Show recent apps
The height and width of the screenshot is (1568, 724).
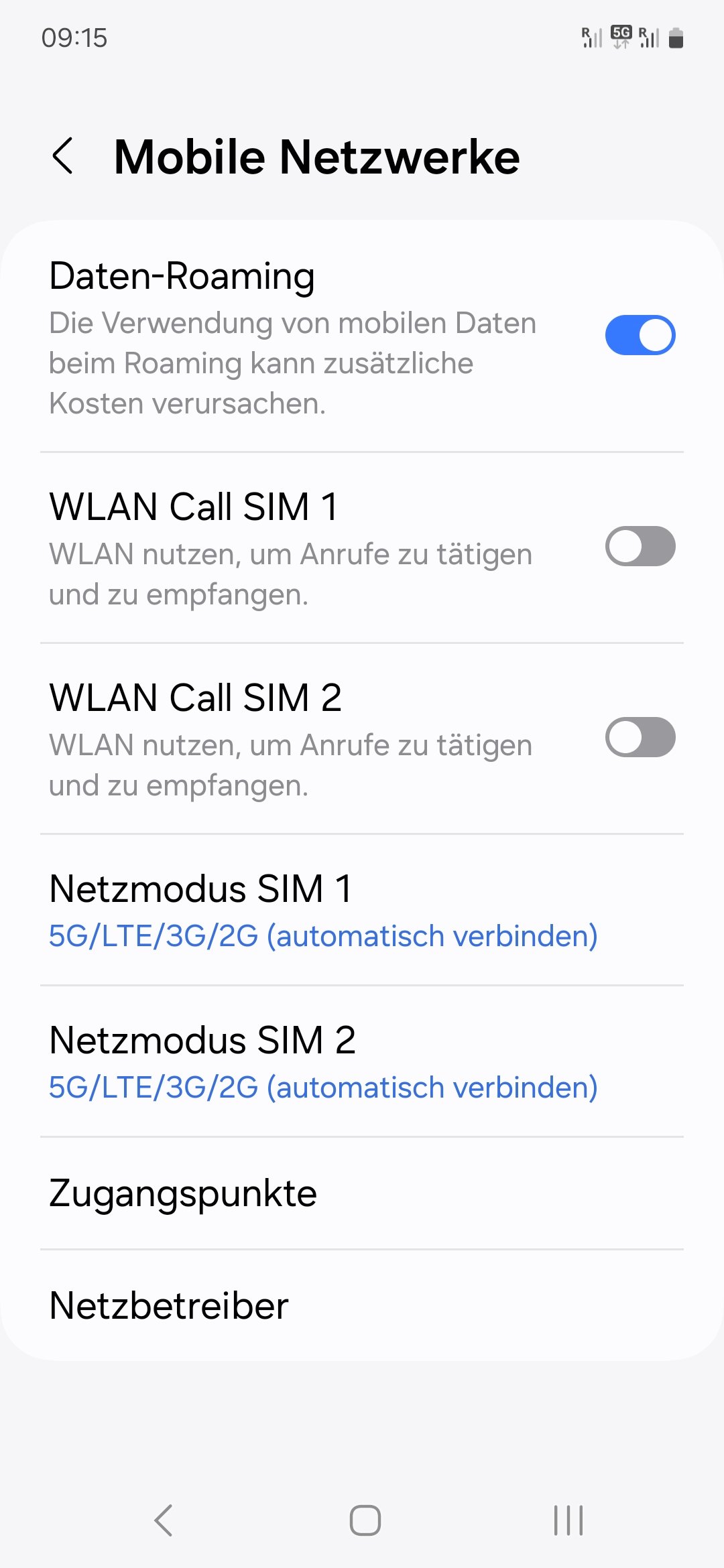(x=568, y=1520)
